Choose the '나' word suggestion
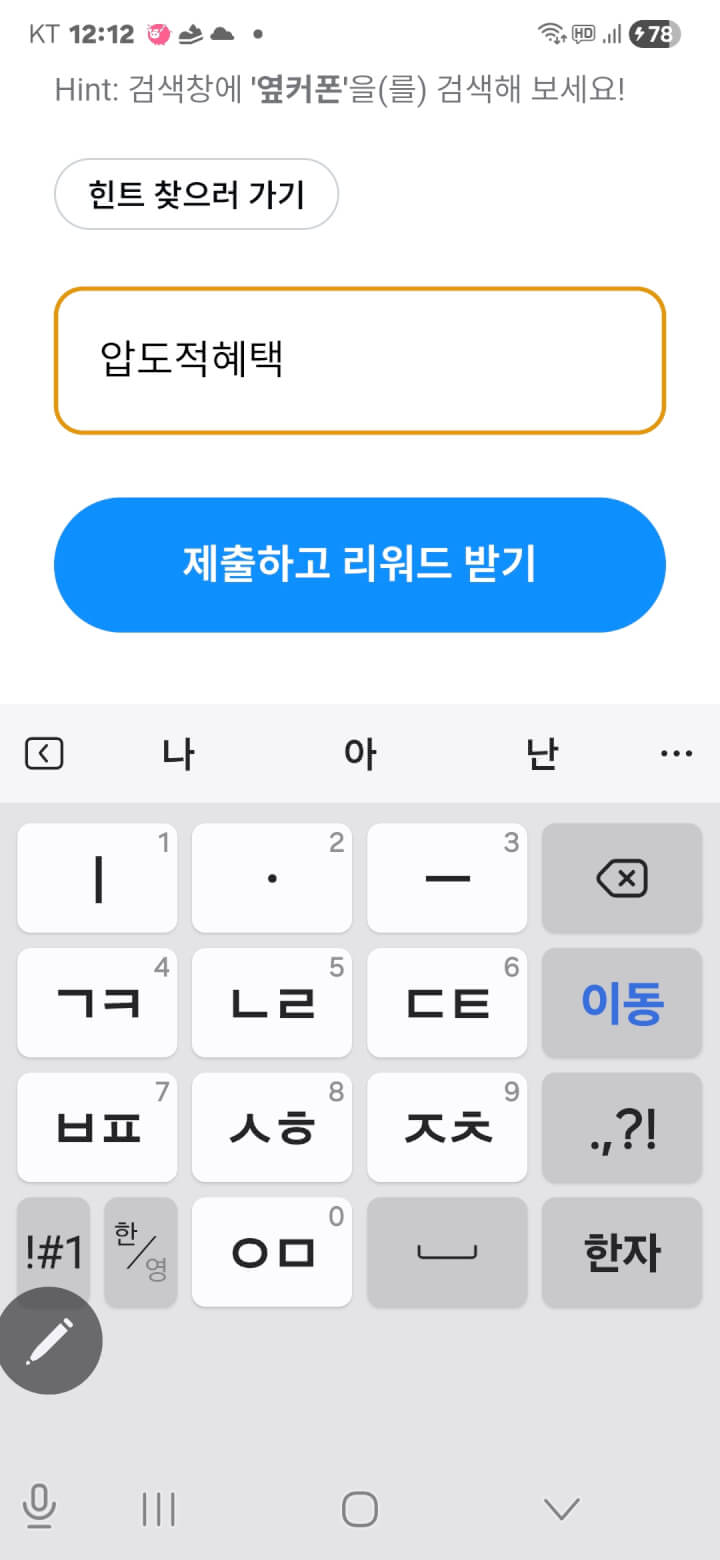 tap(178, 754)
